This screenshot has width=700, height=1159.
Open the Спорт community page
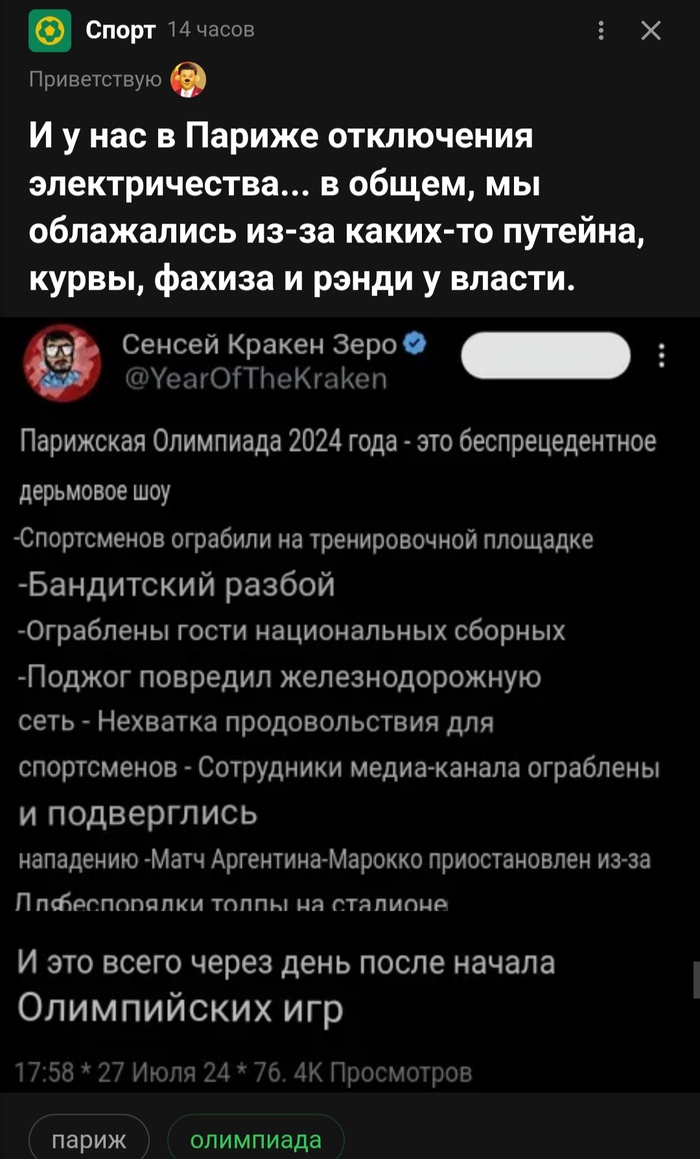(x=120, y=31)
